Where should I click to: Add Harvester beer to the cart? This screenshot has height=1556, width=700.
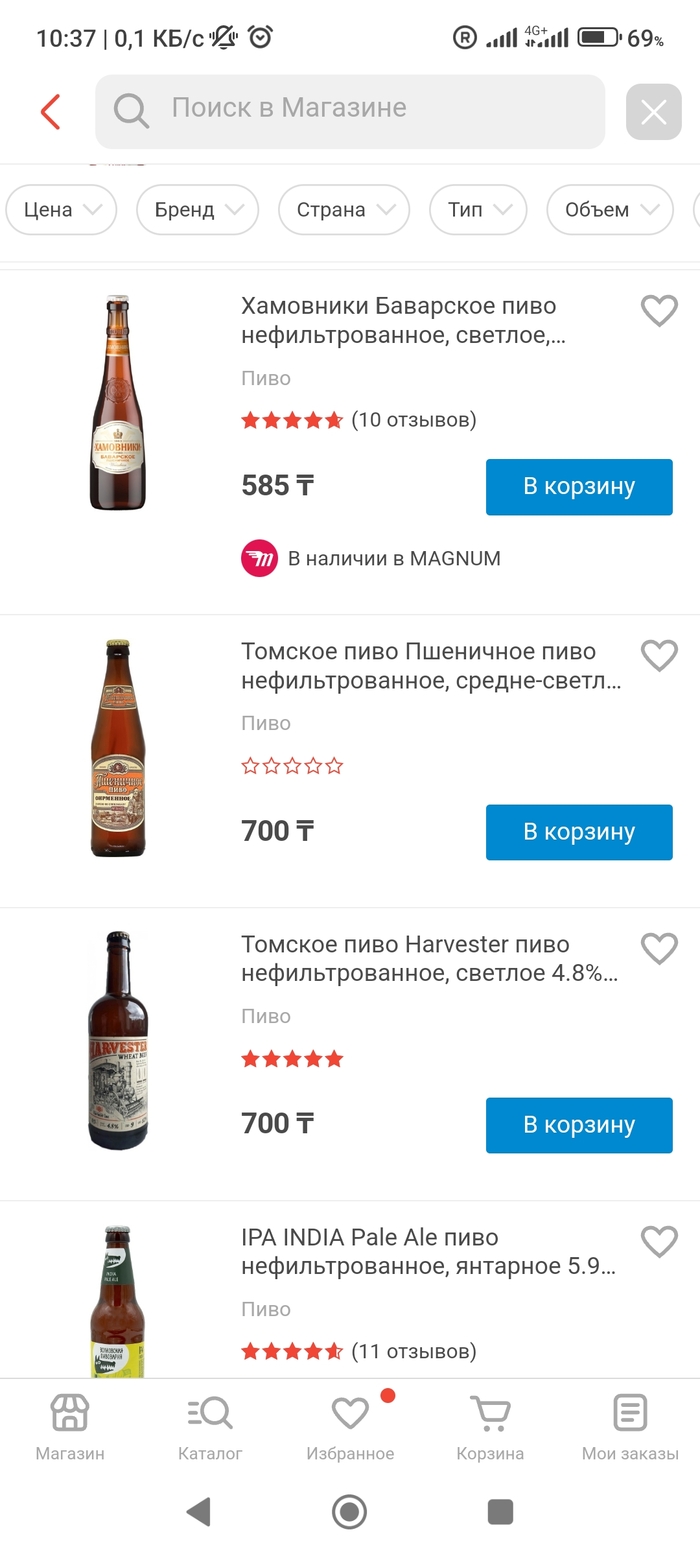pos(579,1125)
